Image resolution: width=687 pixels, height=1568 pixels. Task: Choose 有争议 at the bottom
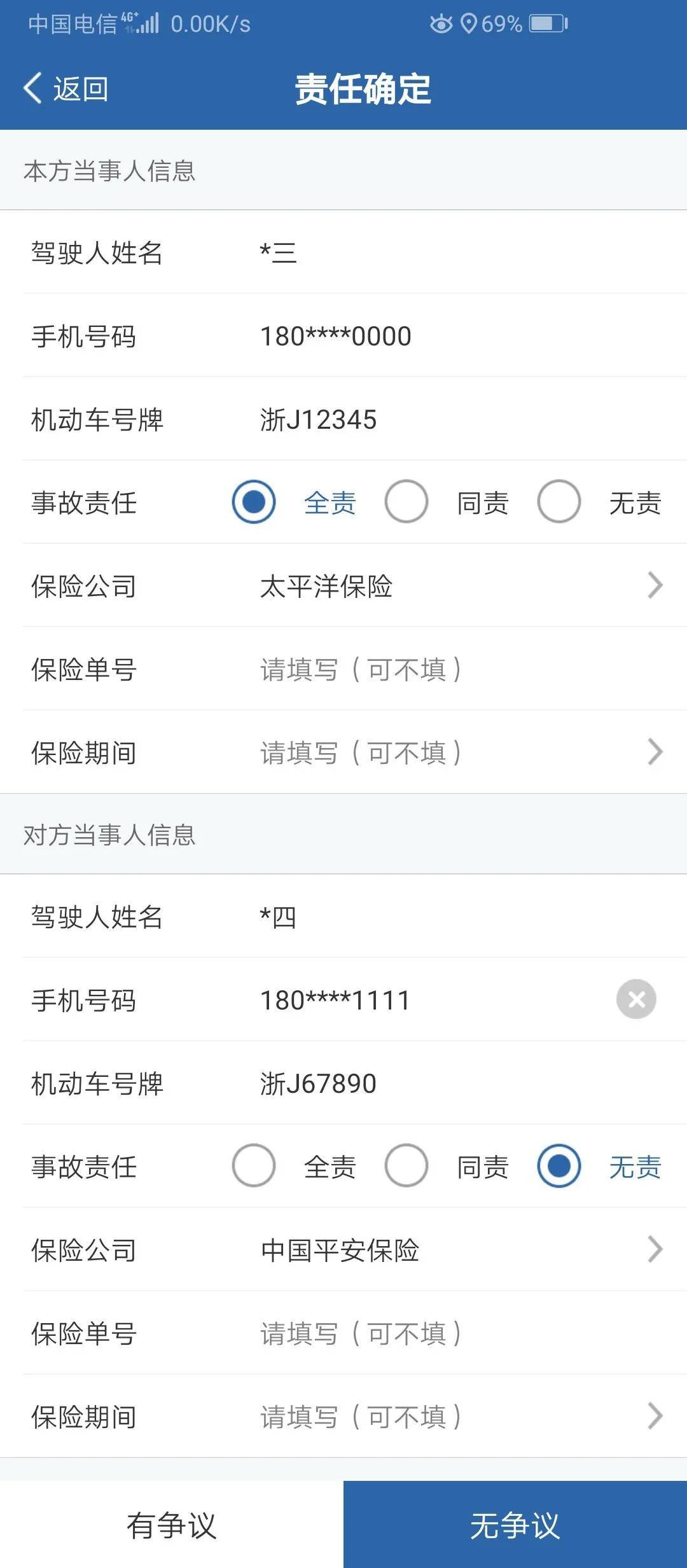point(172,1525)
